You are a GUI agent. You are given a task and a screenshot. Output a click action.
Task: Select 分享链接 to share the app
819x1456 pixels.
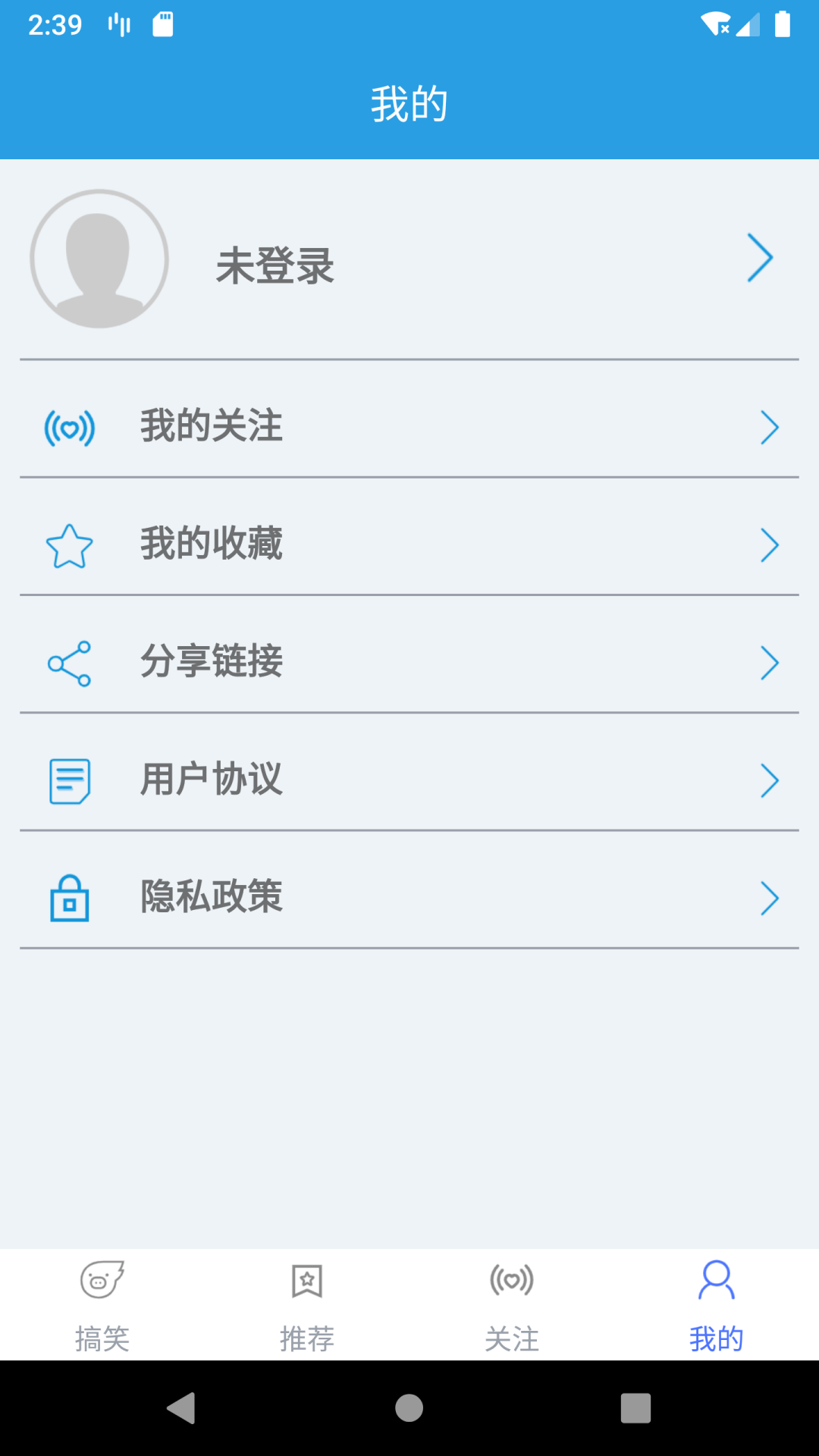409,661
